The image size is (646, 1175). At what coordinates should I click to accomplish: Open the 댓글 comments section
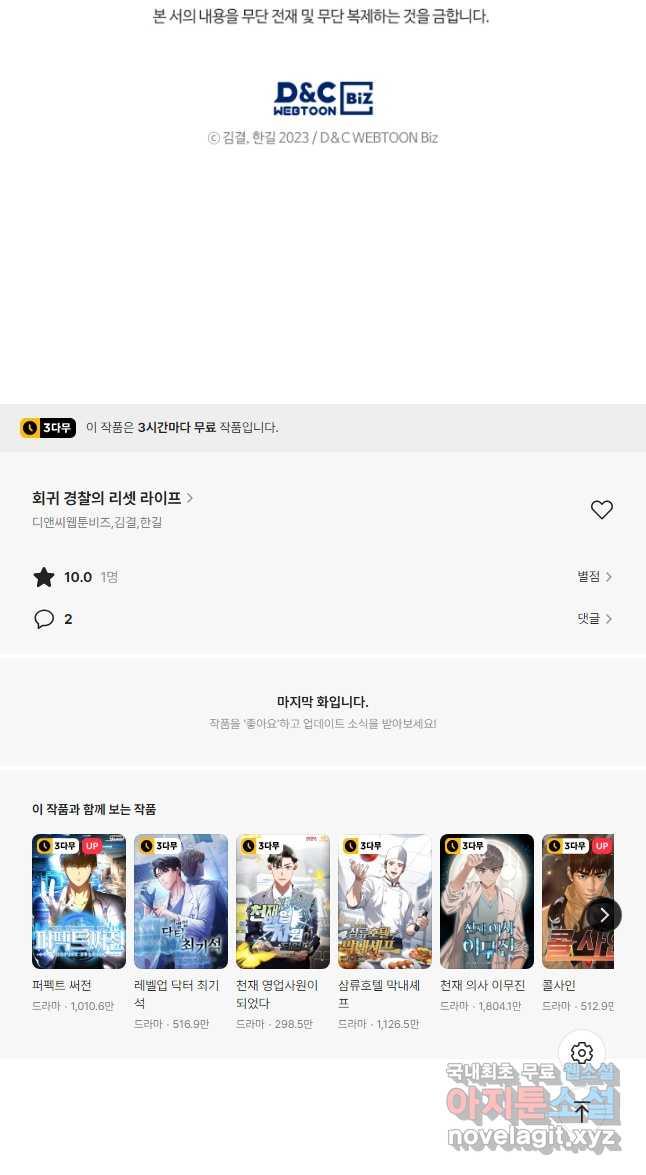[x=594, y=619]
